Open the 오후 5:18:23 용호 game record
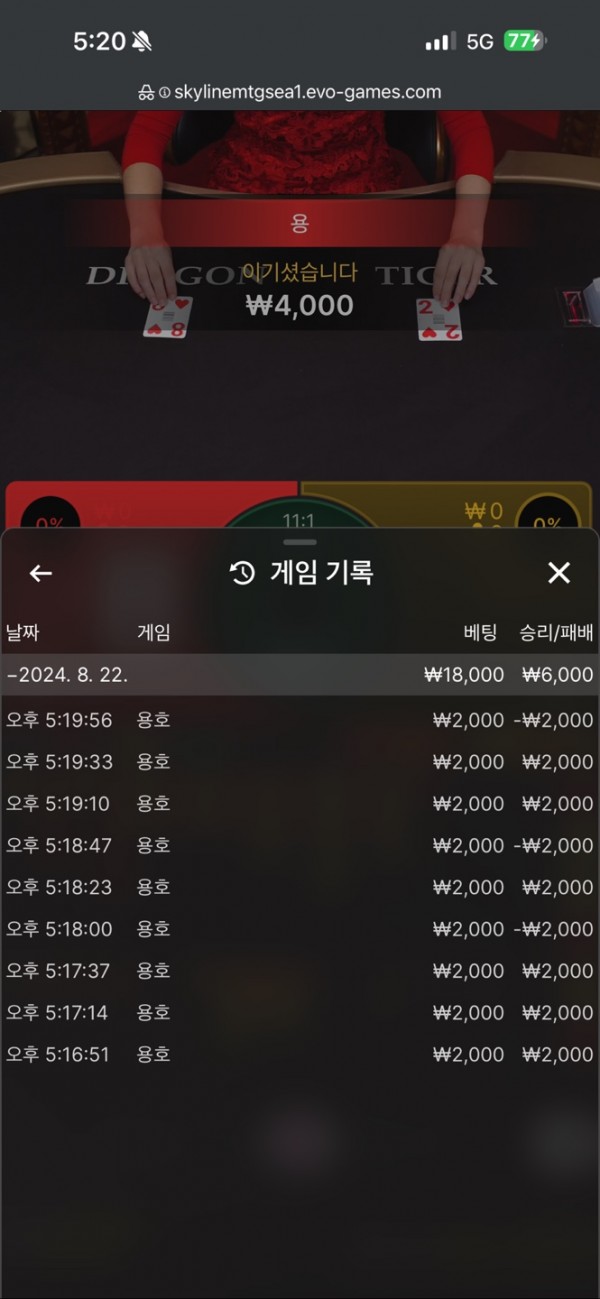The image size is (600, 1299). click(x=300, y=888)
